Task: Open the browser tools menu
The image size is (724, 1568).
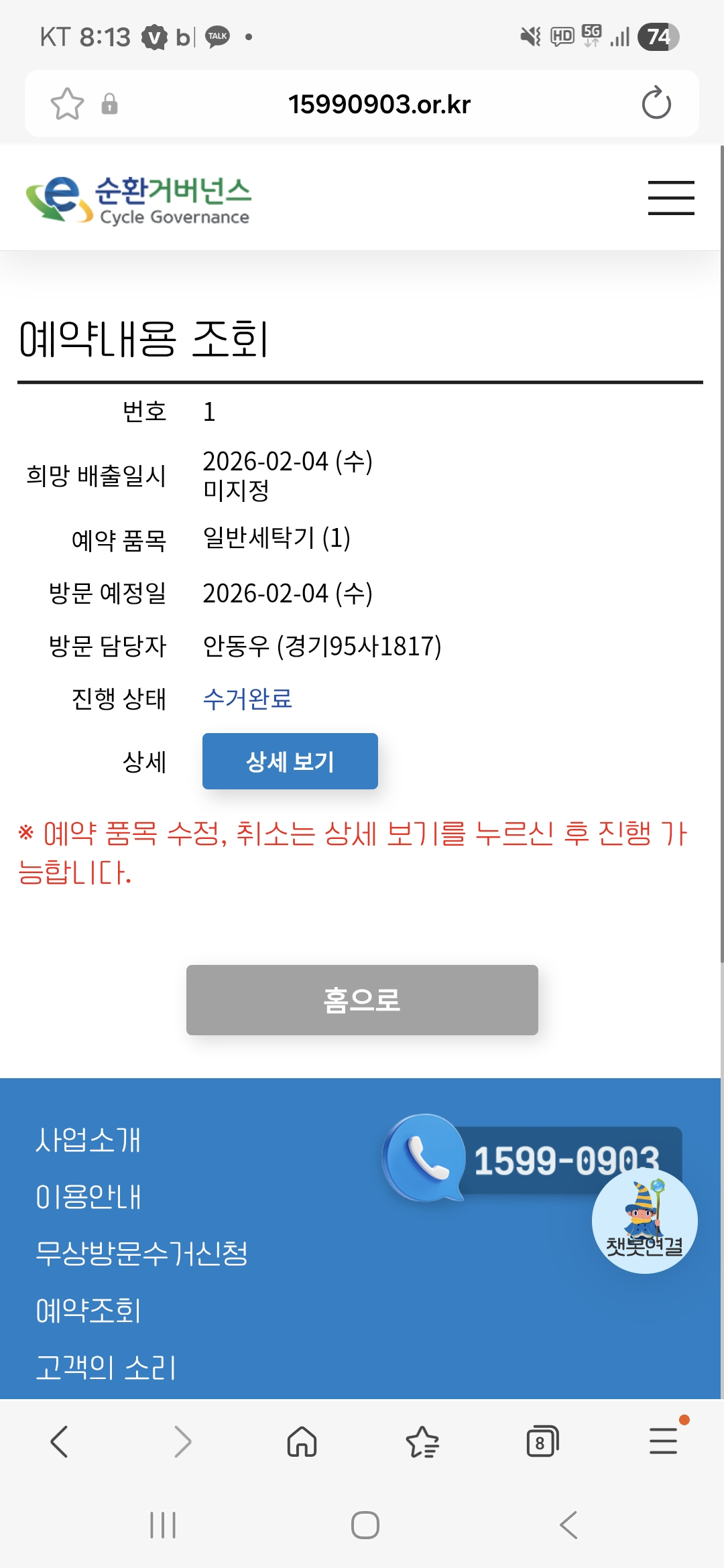Action: tap(663, 1441)
